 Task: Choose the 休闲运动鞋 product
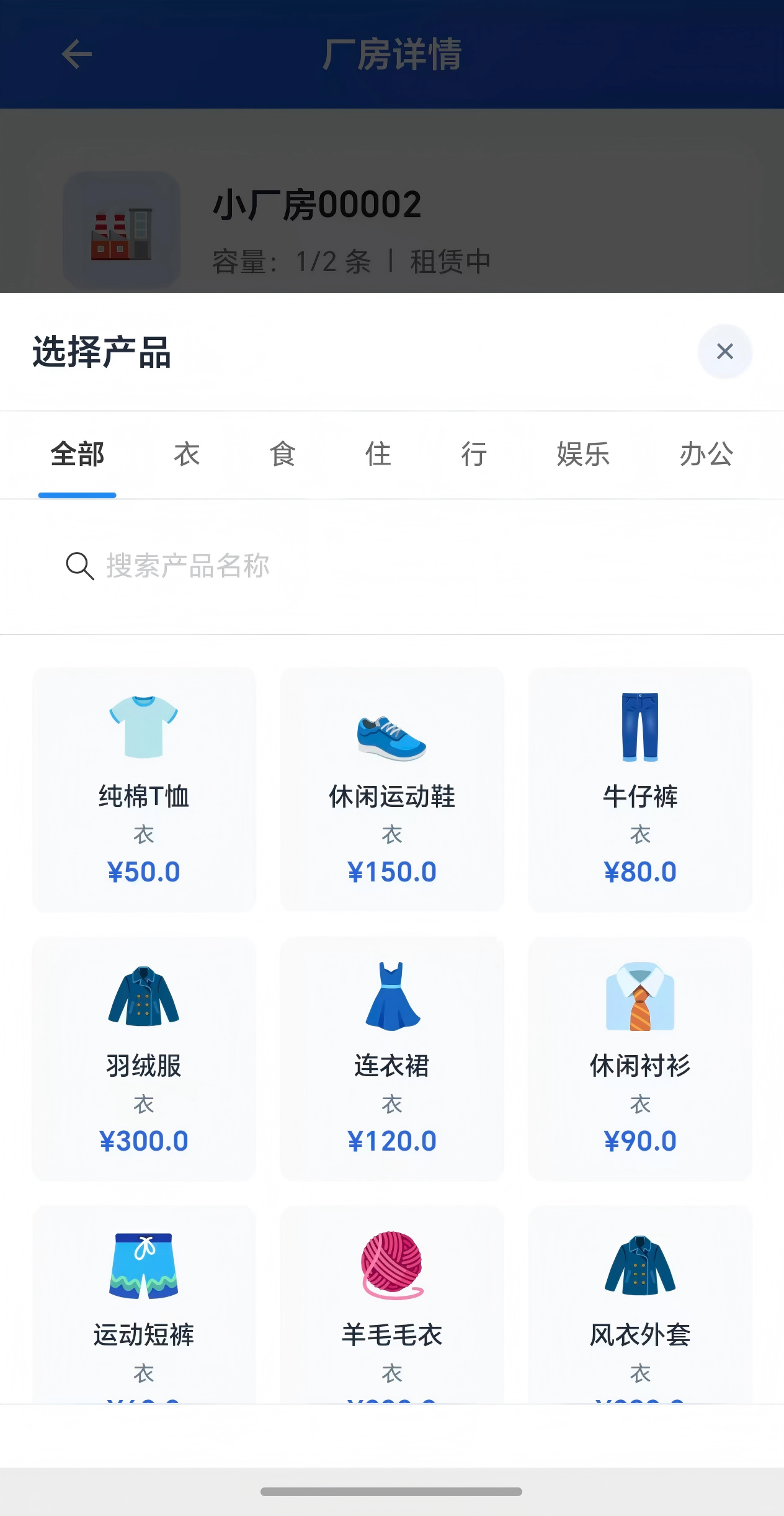[392, 789]
